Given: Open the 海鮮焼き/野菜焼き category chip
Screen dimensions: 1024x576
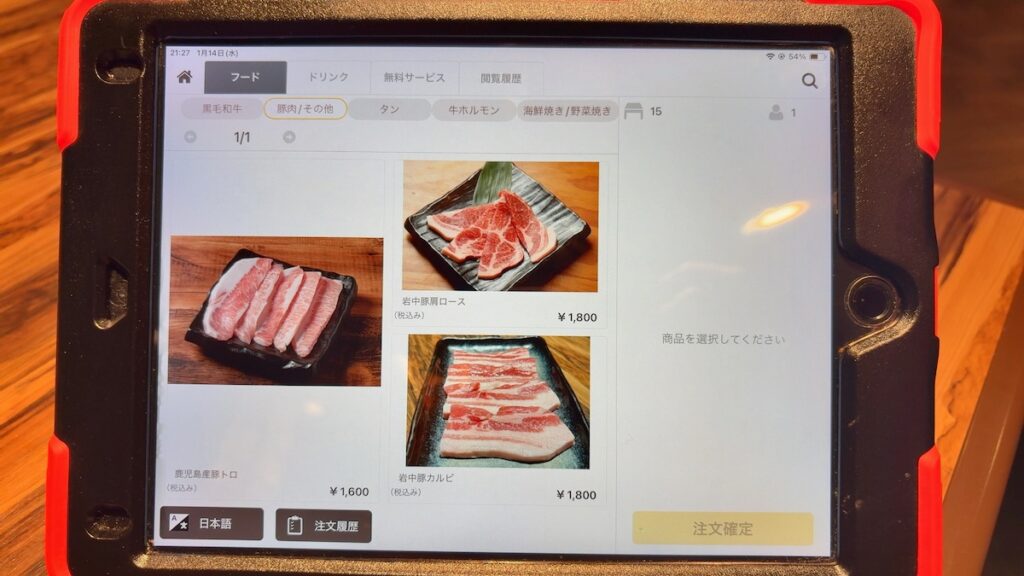Looking at the screenshot, I should (567, 111).
